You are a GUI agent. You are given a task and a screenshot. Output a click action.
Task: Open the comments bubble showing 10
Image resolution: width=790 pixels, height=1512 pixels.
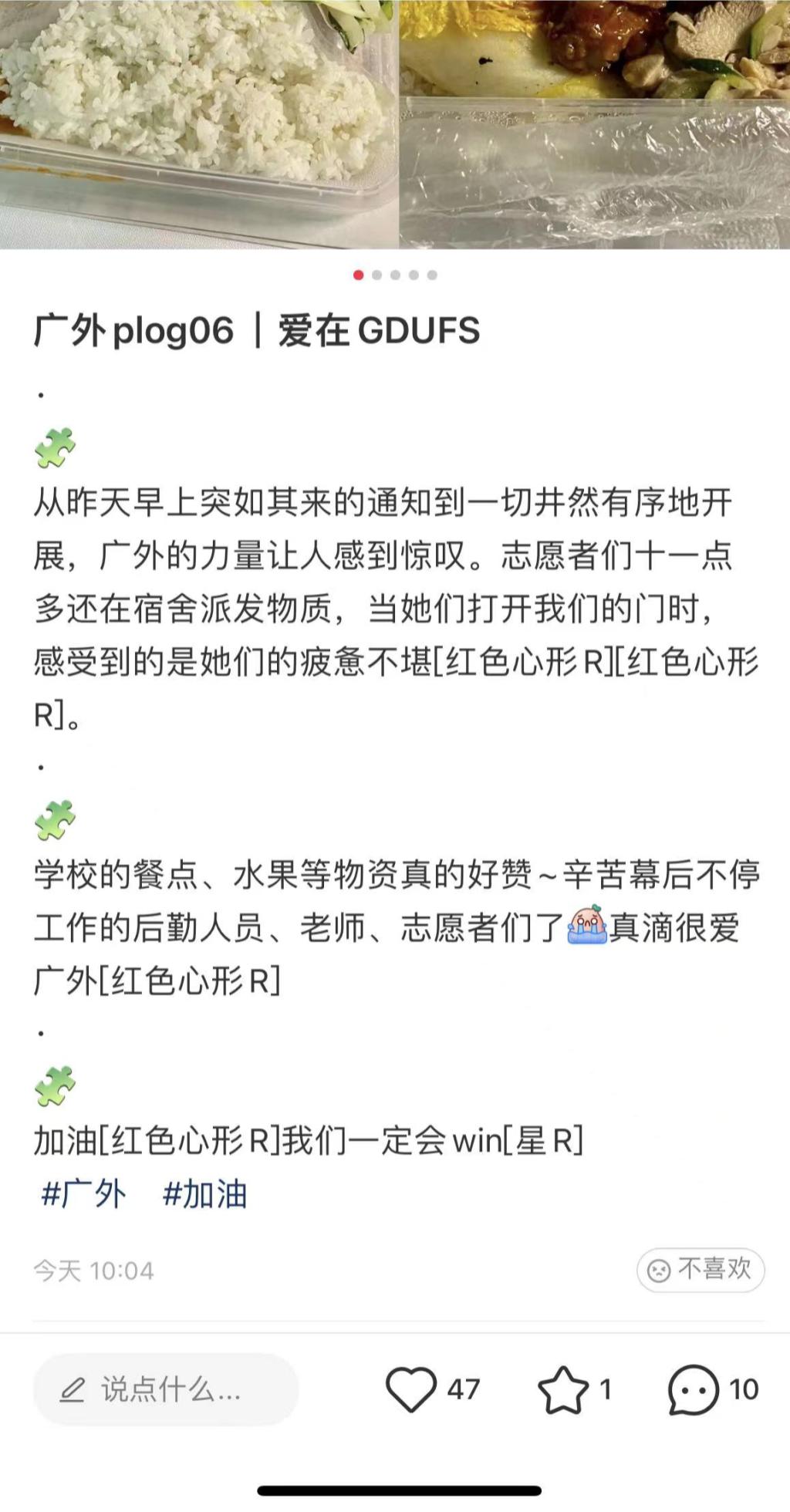(x=693, y=1389)
